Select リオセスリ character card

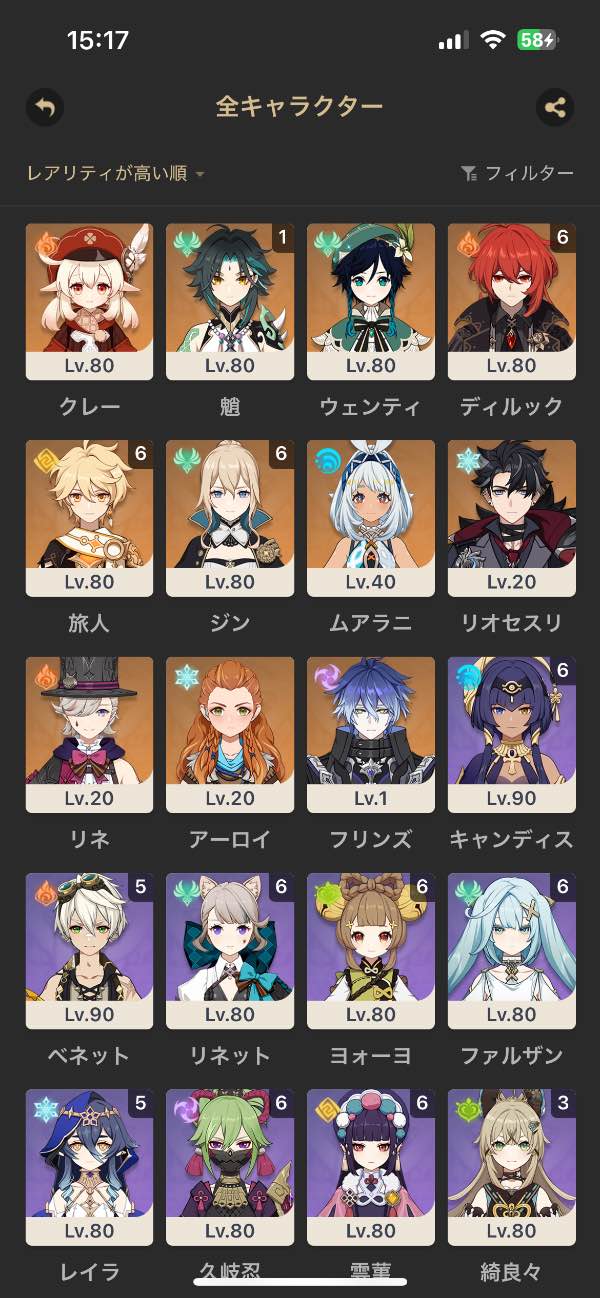[512, 517]
